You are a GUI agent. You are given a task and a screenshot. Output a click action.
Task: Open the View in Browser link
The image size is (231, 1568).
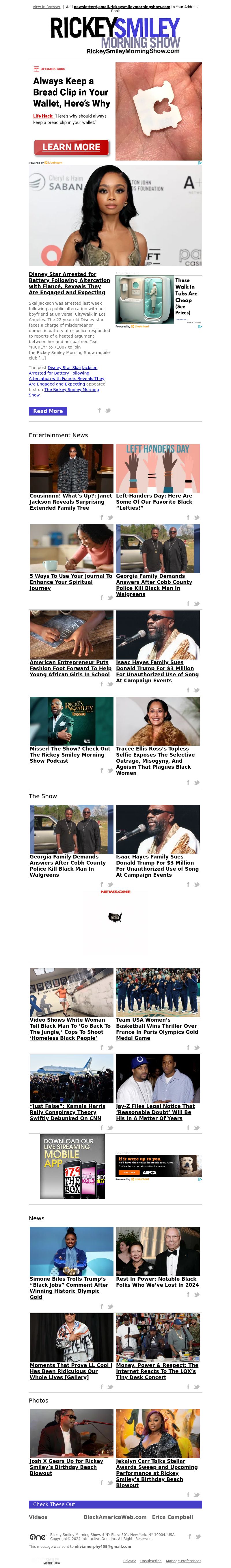[x=46, y=7]
